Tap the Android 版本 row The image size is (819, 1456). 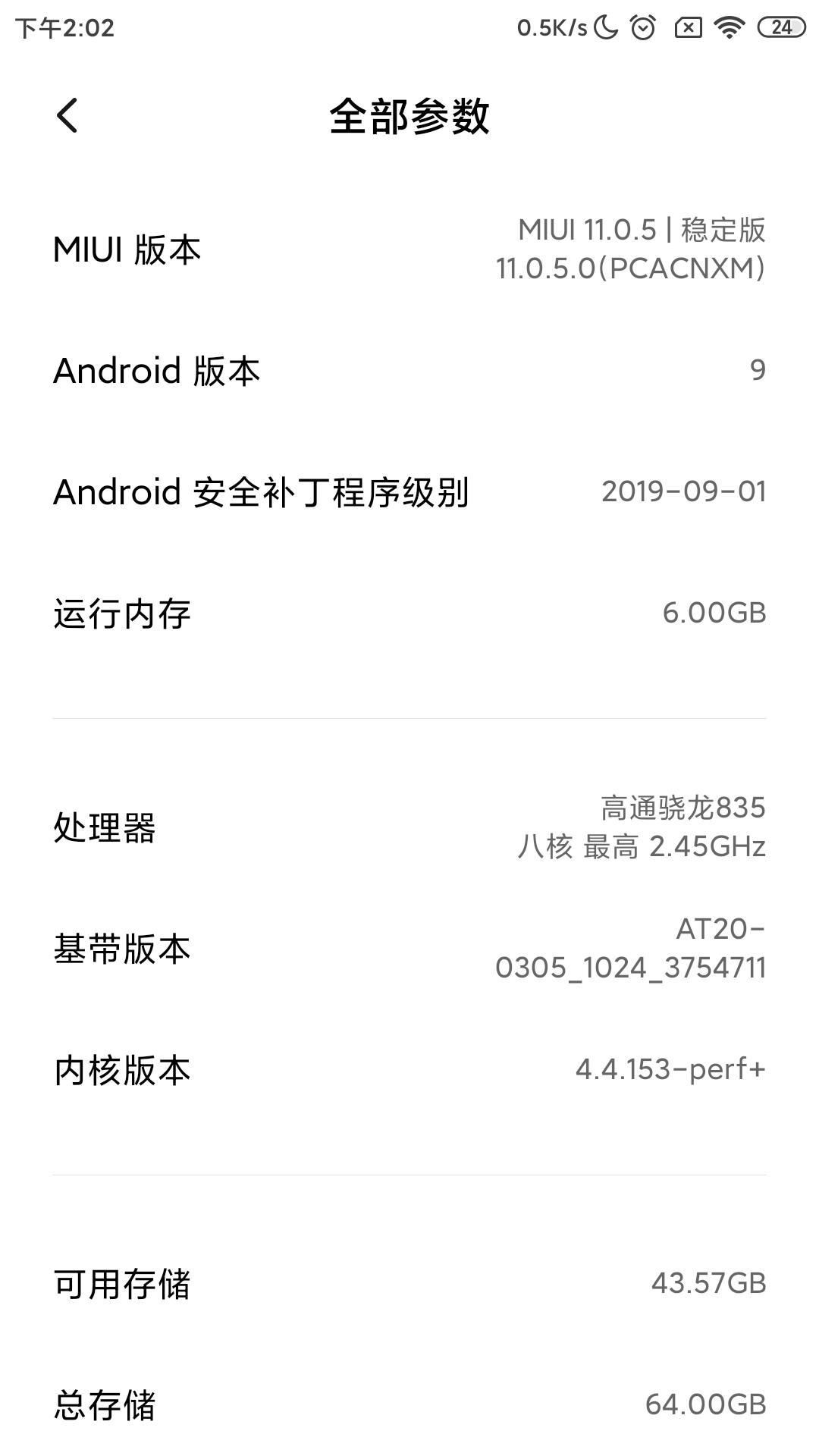(409, 371)
